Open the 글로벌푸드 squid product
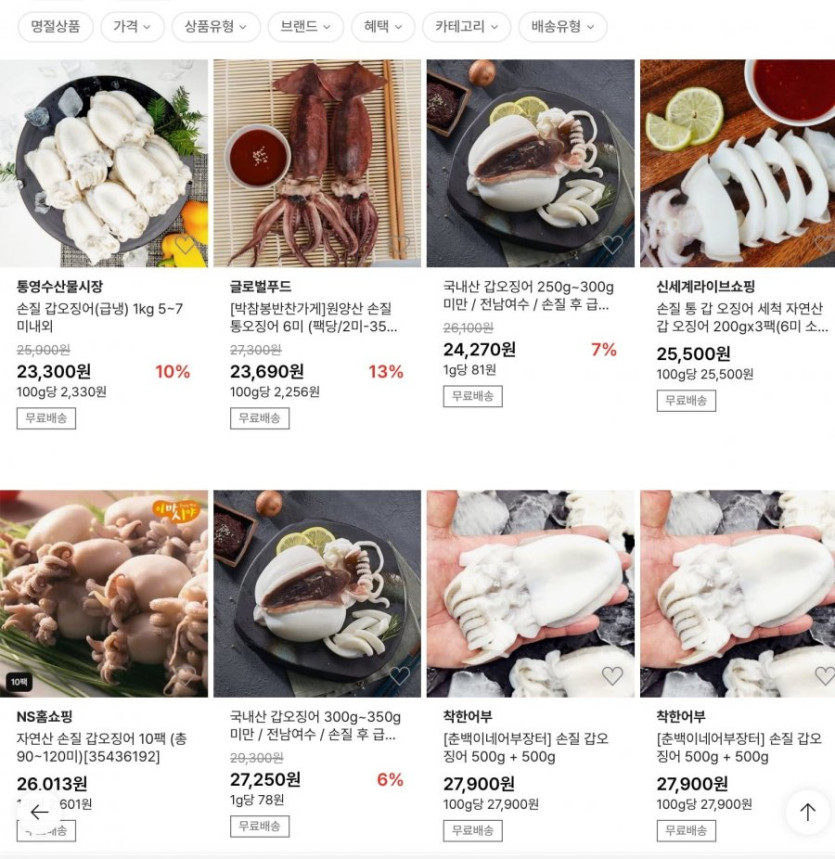This screenshot has width=835, height=859. [x=317, y=163]
